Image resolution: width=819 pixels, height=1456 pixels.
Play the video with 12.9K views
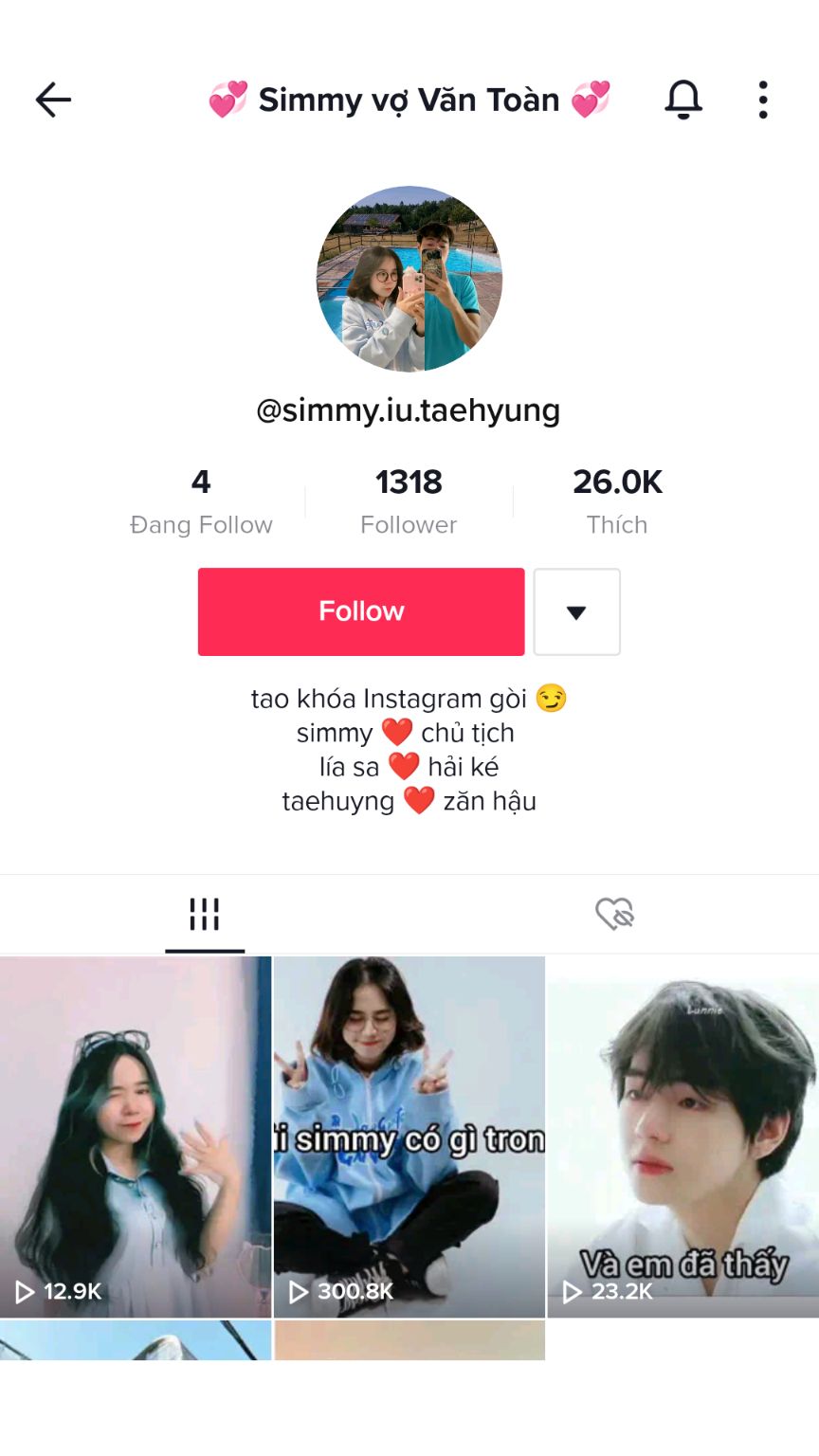click(136, 1137)
